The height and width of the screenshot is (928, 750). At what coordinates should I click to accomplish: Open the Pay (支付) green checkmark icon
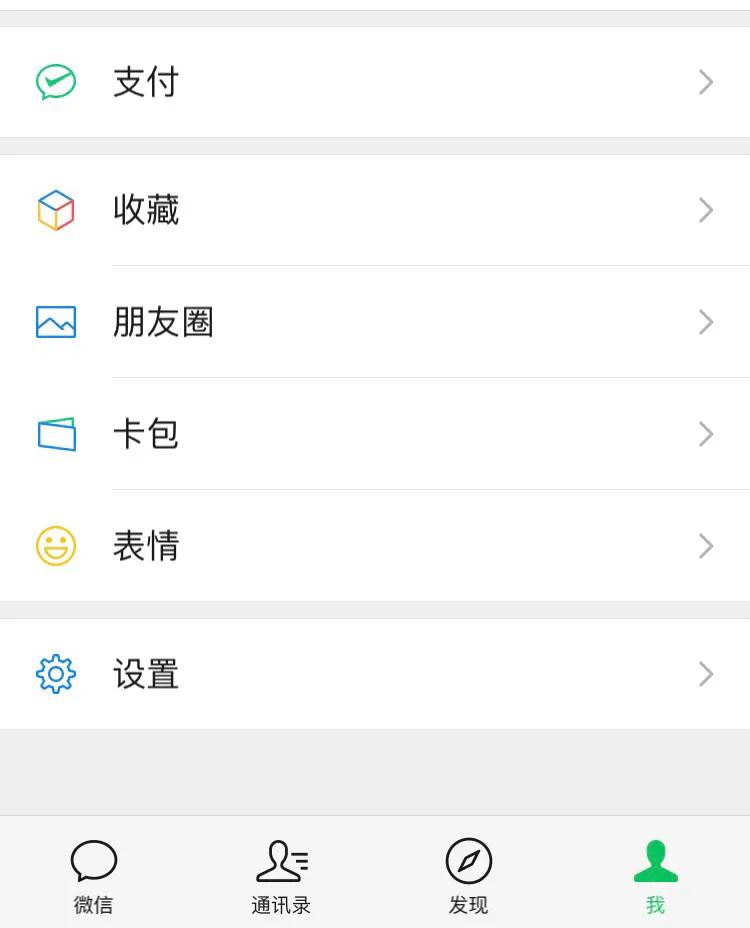click(56, 82)
